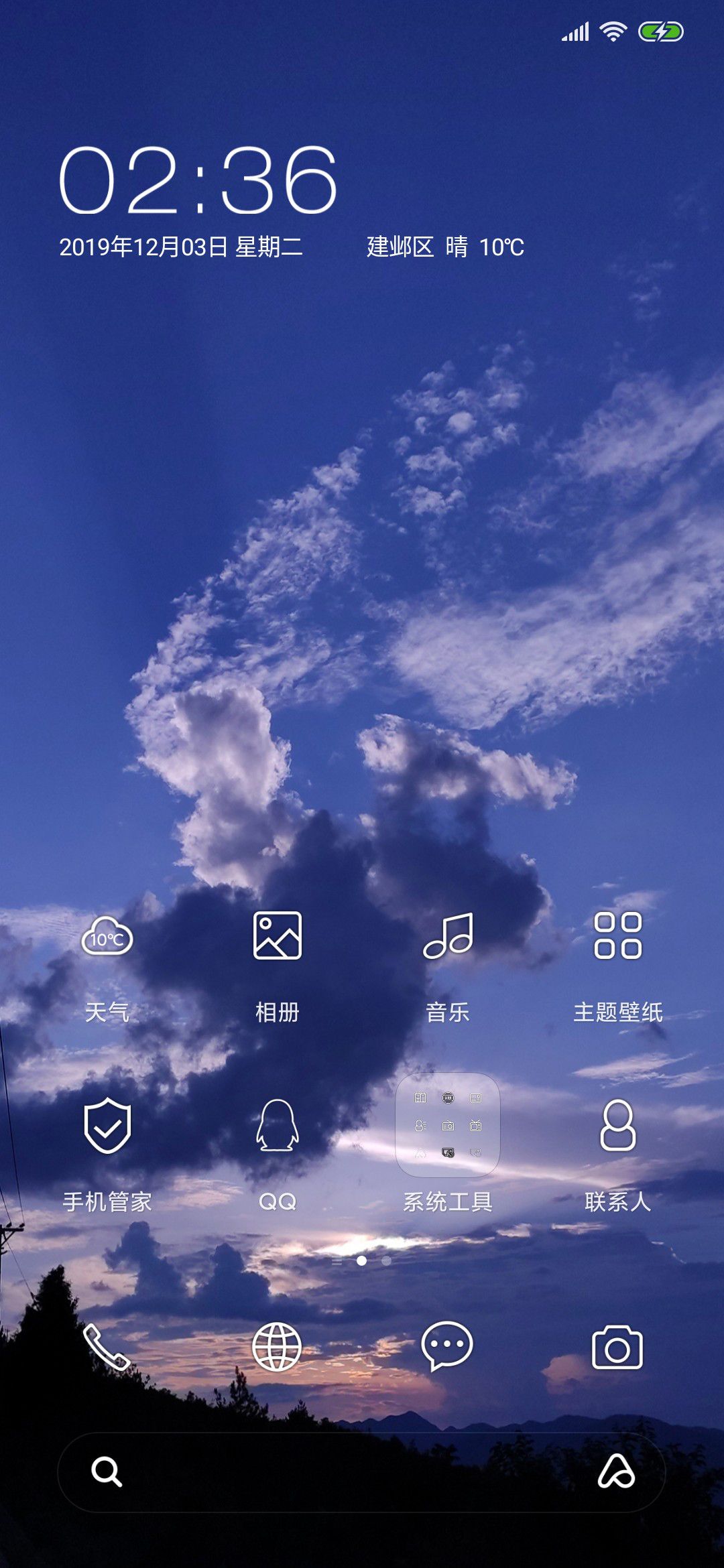The height and width of the screenshot is (1568, 724).
Task: Open the clock widget showing 02:36
Action: [x=199, y=180]
